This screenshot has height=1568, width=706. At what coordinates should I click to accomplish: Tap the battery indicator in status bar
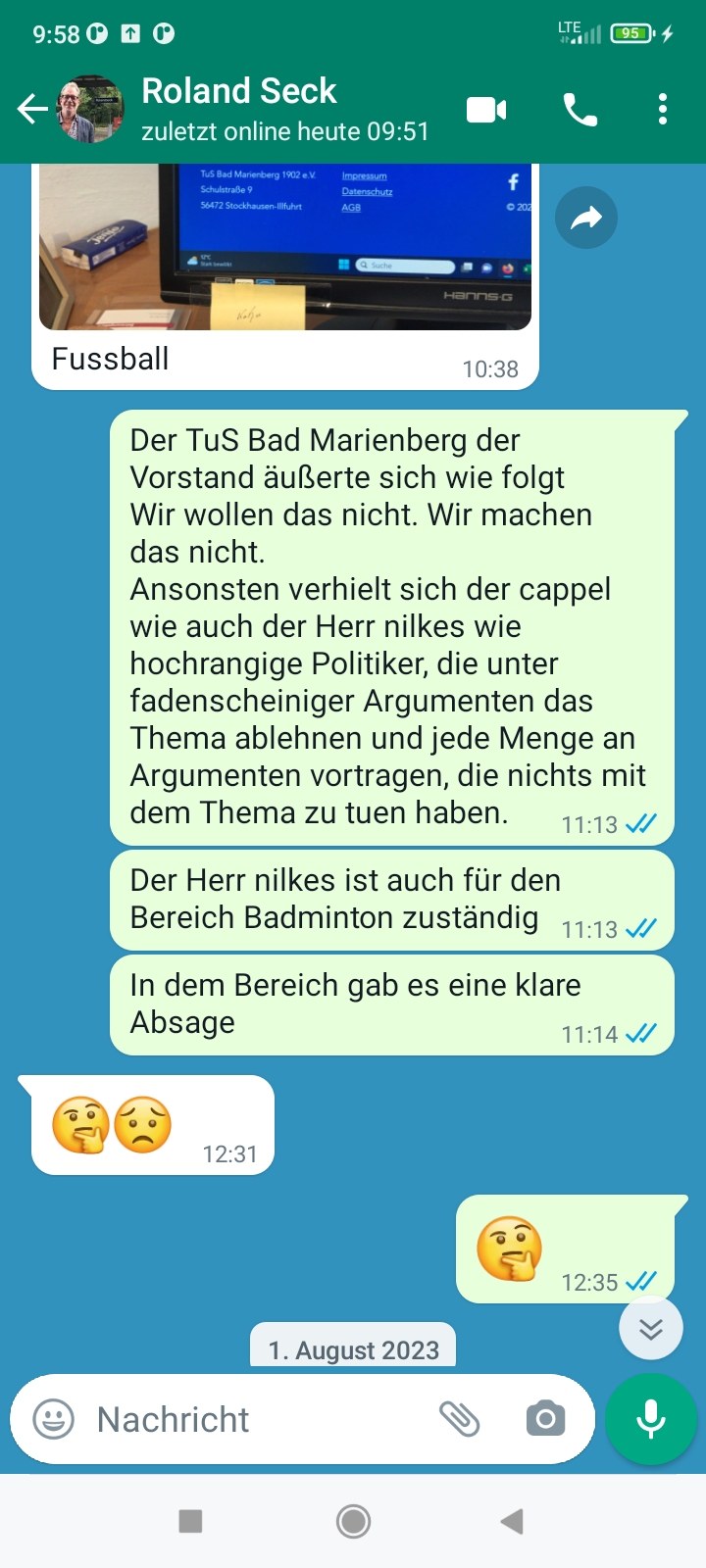629,32
